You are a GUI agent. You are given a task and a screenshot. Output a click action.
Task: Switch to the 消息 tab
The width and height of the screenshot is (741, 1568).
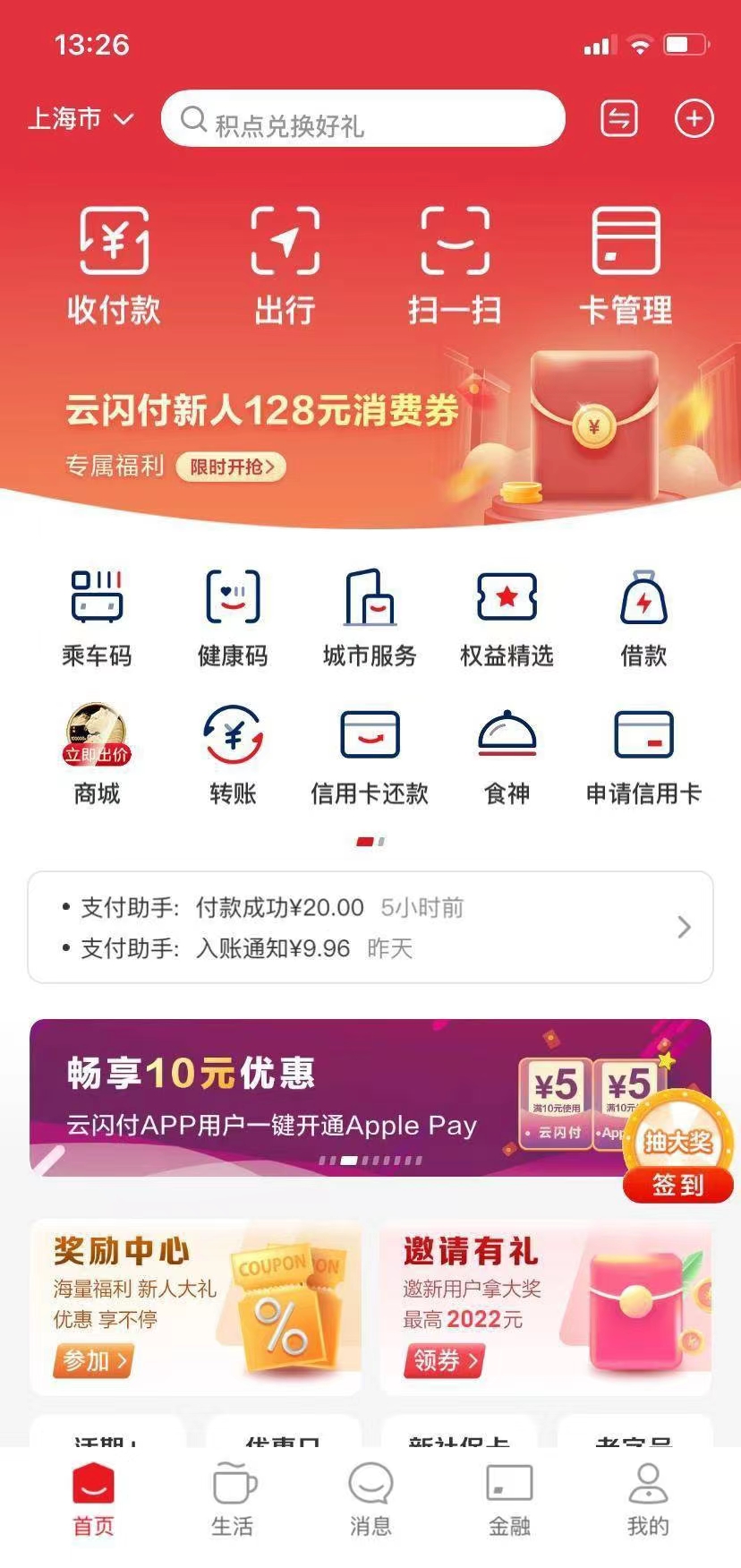(370, 1501)
